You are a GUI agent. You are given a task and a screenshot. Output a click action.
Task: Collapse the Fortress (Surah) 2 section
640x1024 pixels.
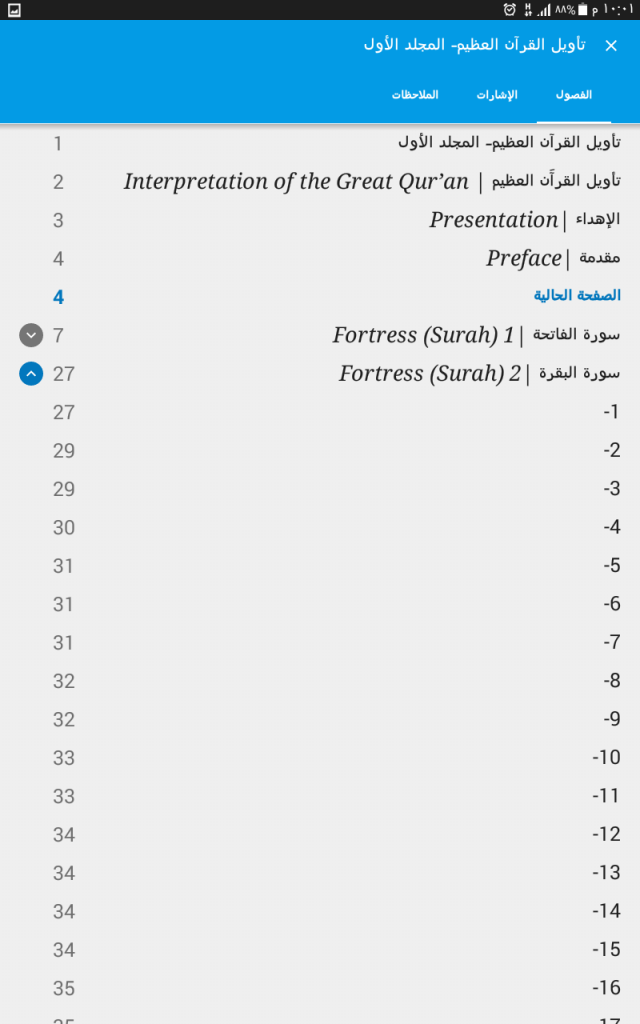pos(31,374)
